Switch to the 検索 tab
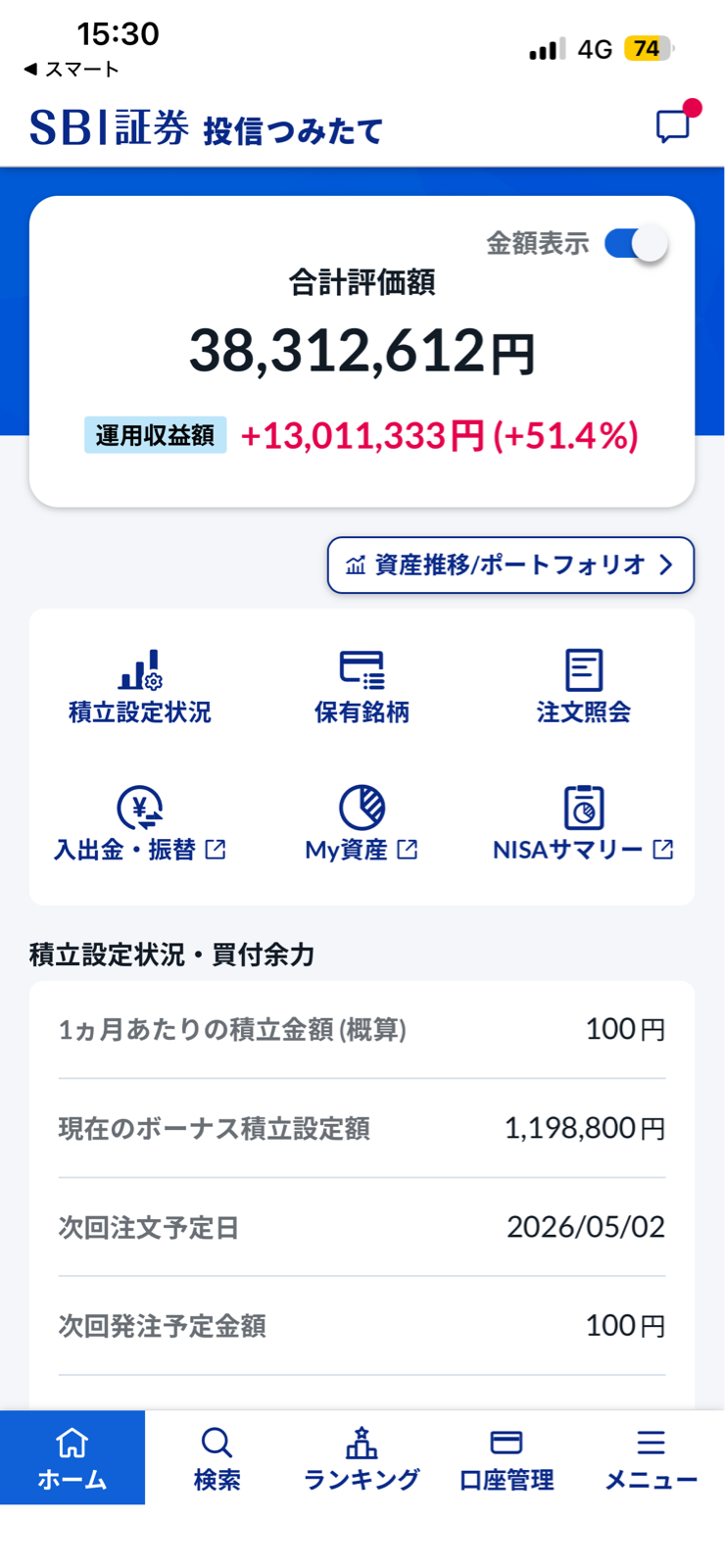This screenshot has height=1568, width=725. [x=217, y=1457]
